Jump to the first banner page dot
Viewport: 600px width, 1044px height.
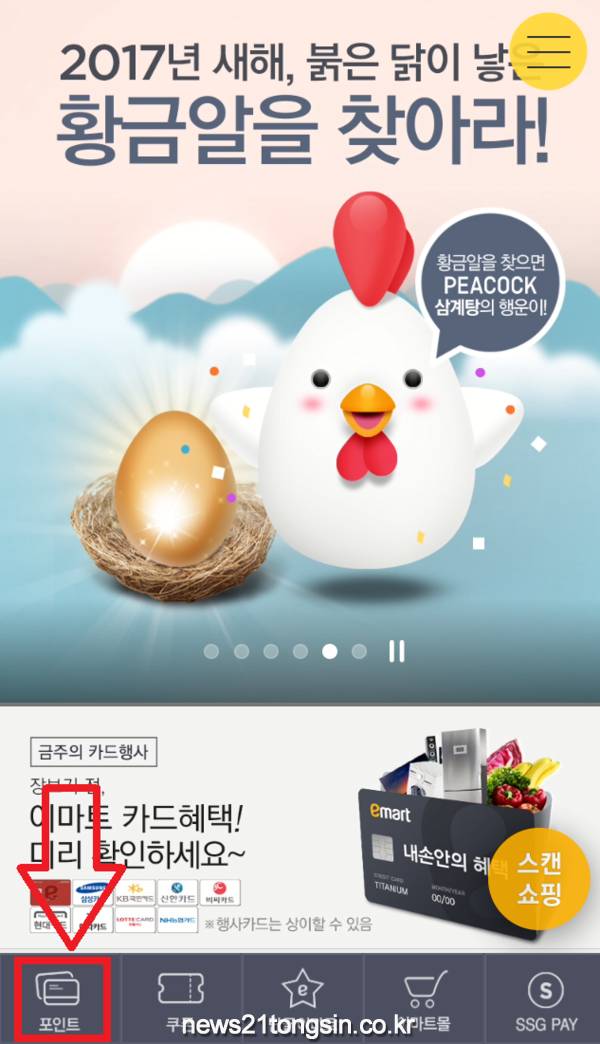211,651
